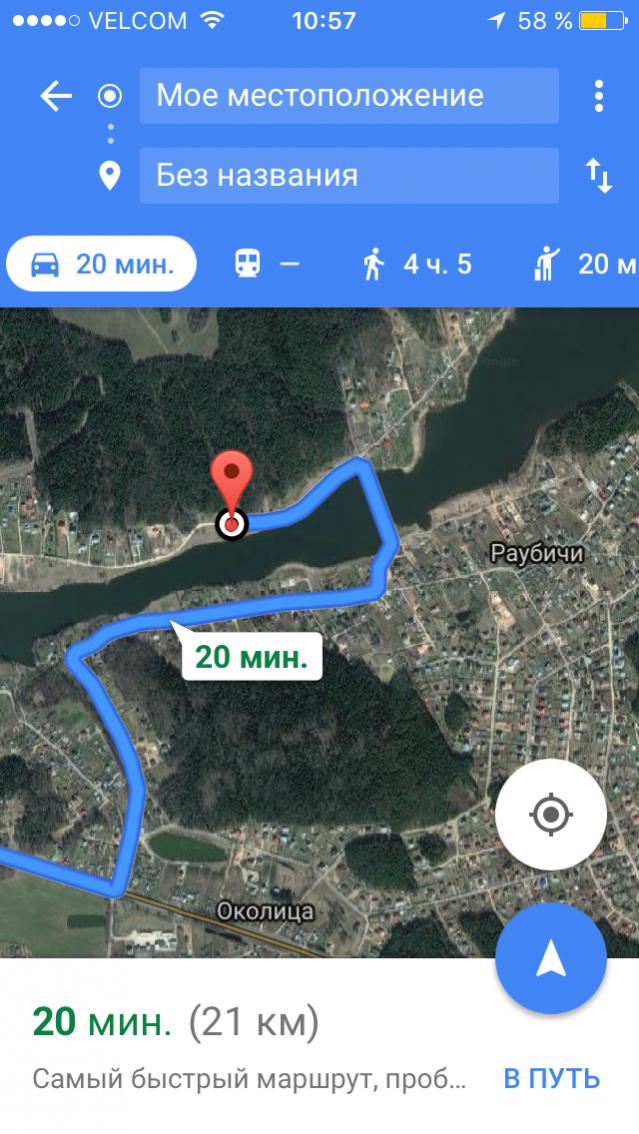
Task: Switch to the public transit mode
Action: 266,264
